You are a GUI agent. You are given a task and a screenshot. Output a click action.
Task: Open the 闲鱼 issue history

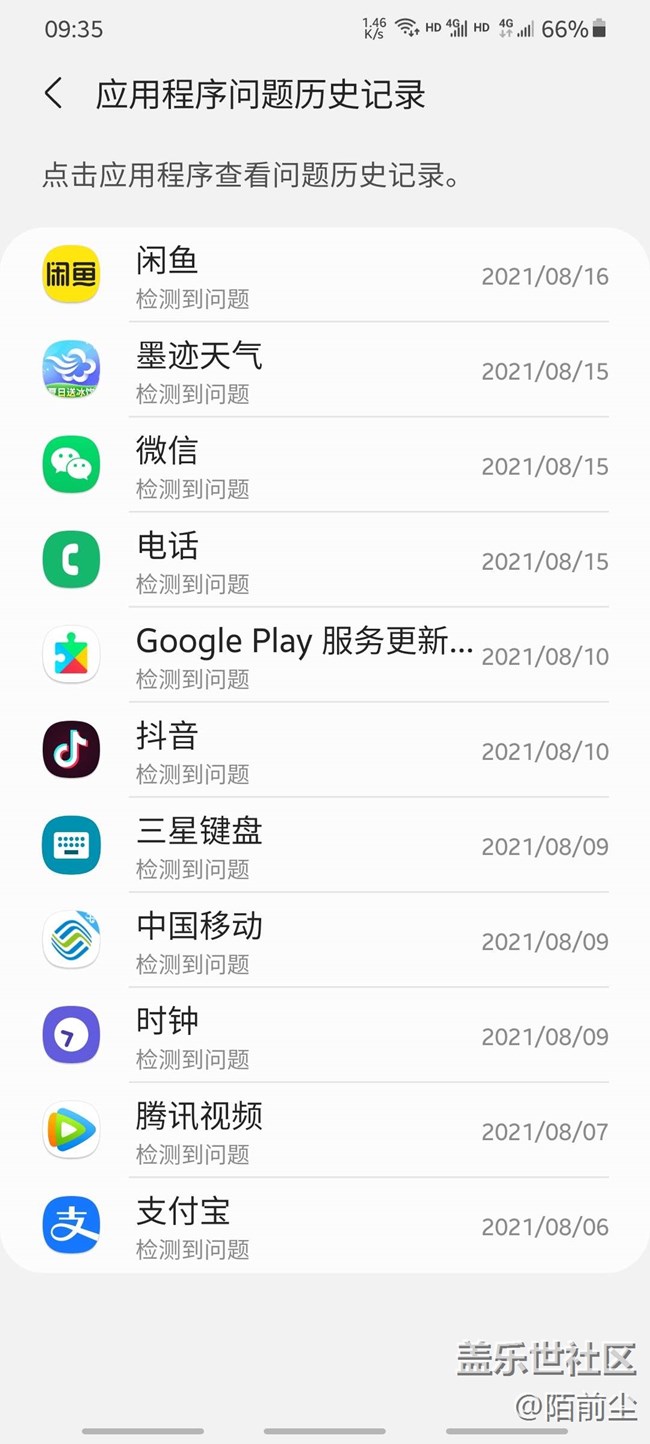[x=325, y=275]
